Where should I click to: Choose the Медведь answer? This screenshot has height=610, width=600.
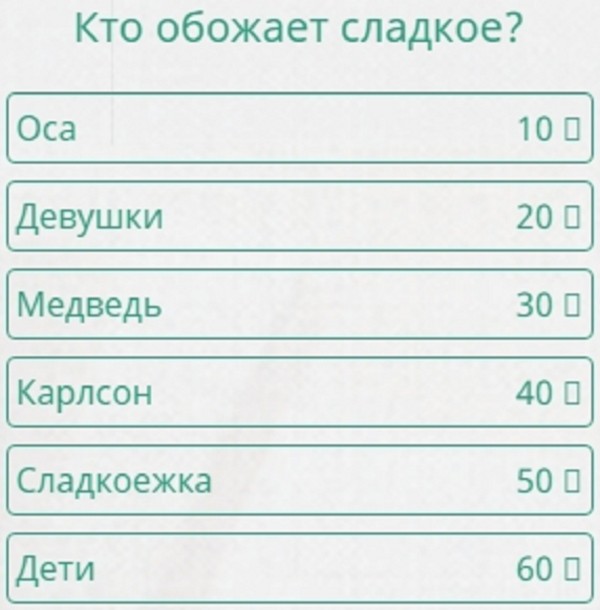coord(300,304)
